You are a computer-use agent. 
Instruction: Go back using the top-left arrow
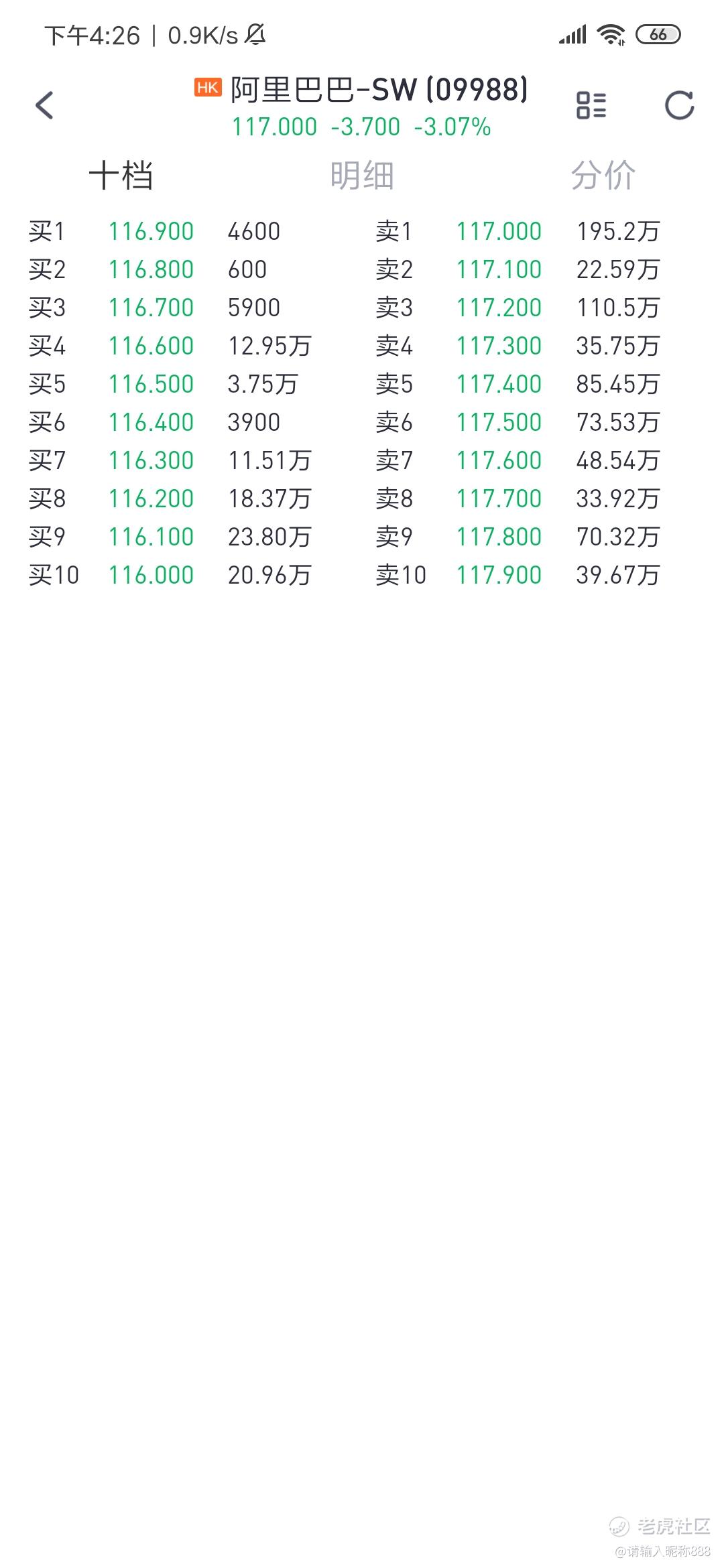pyautogui.click(x=44, y=105)
